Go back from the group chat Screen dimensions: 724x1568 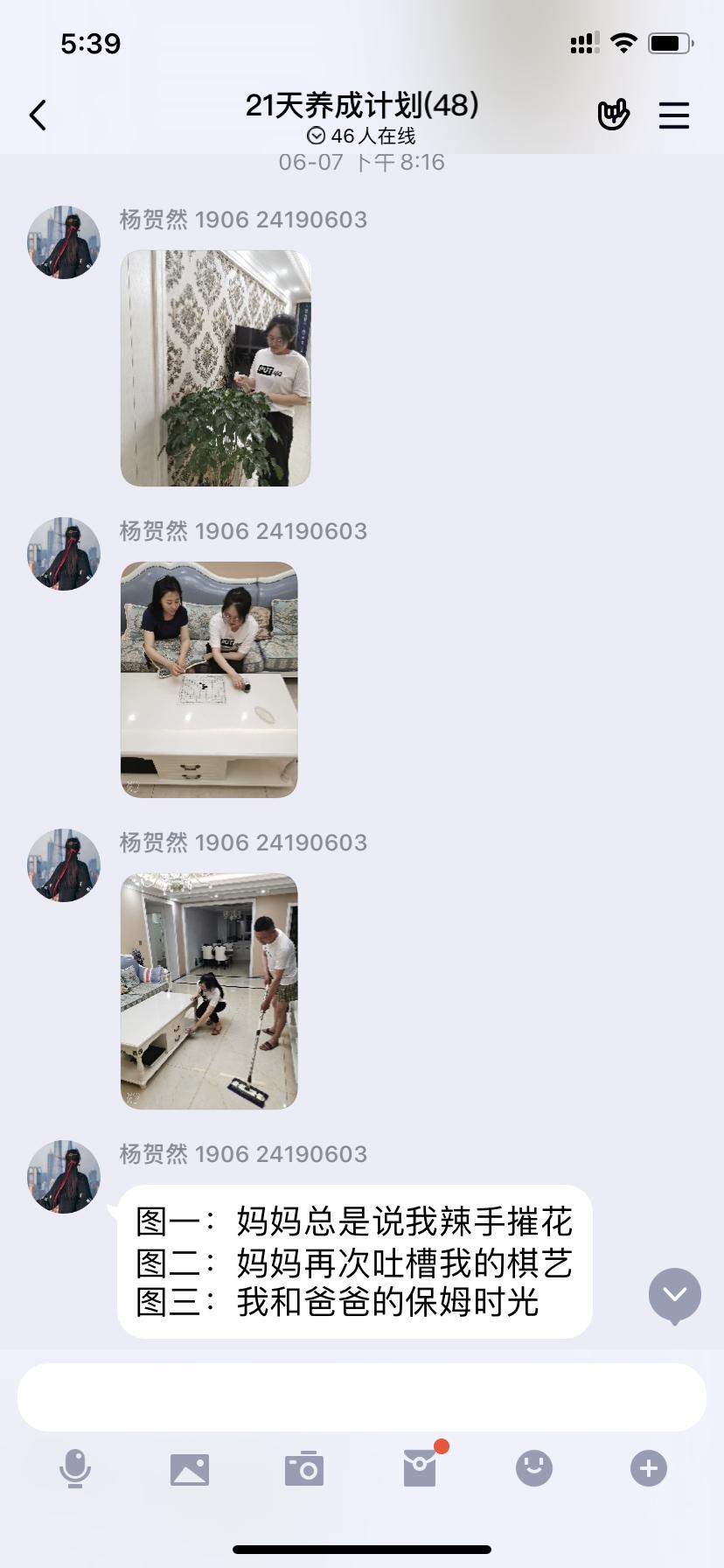[38, 115]
